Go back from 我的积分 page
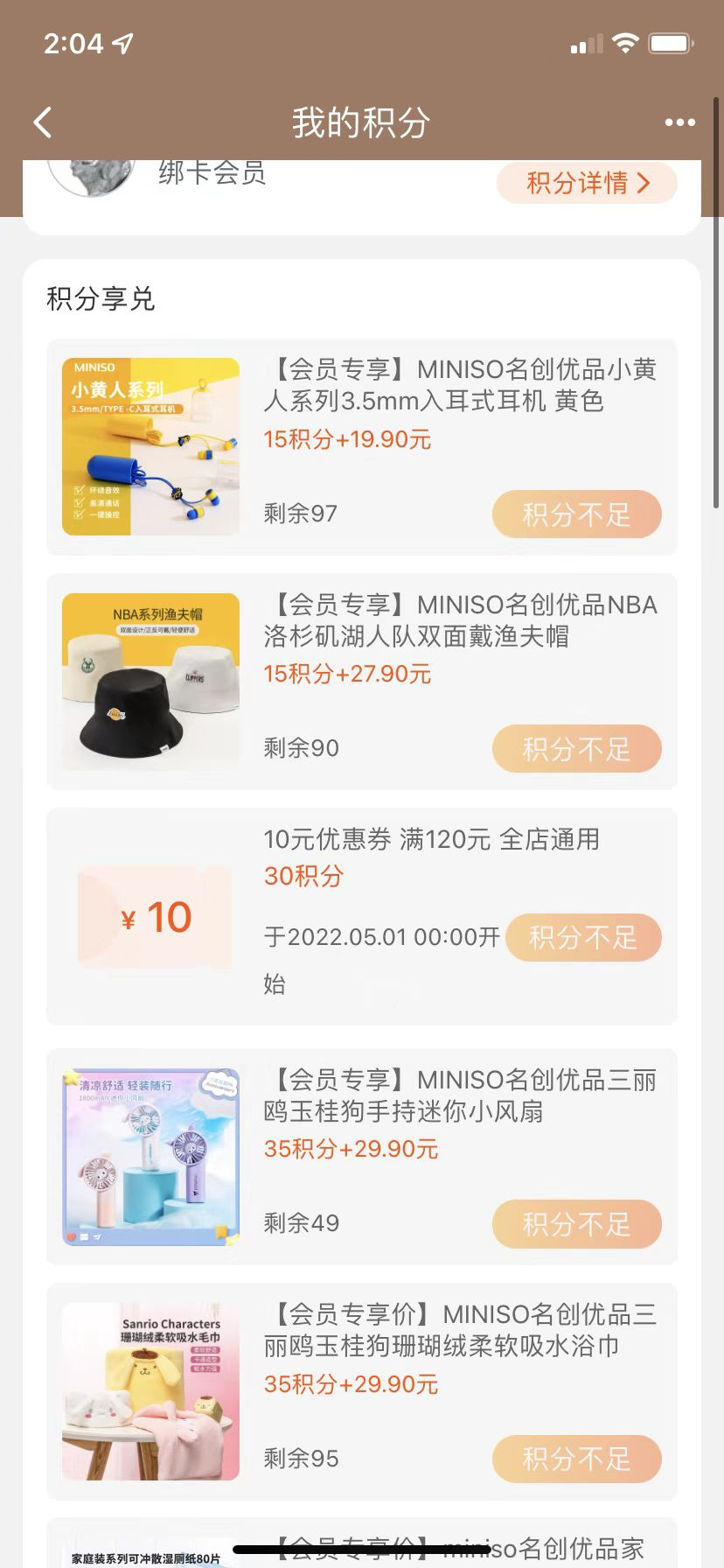The width and height of the screenshot is (724, 1568). (42, 122)
